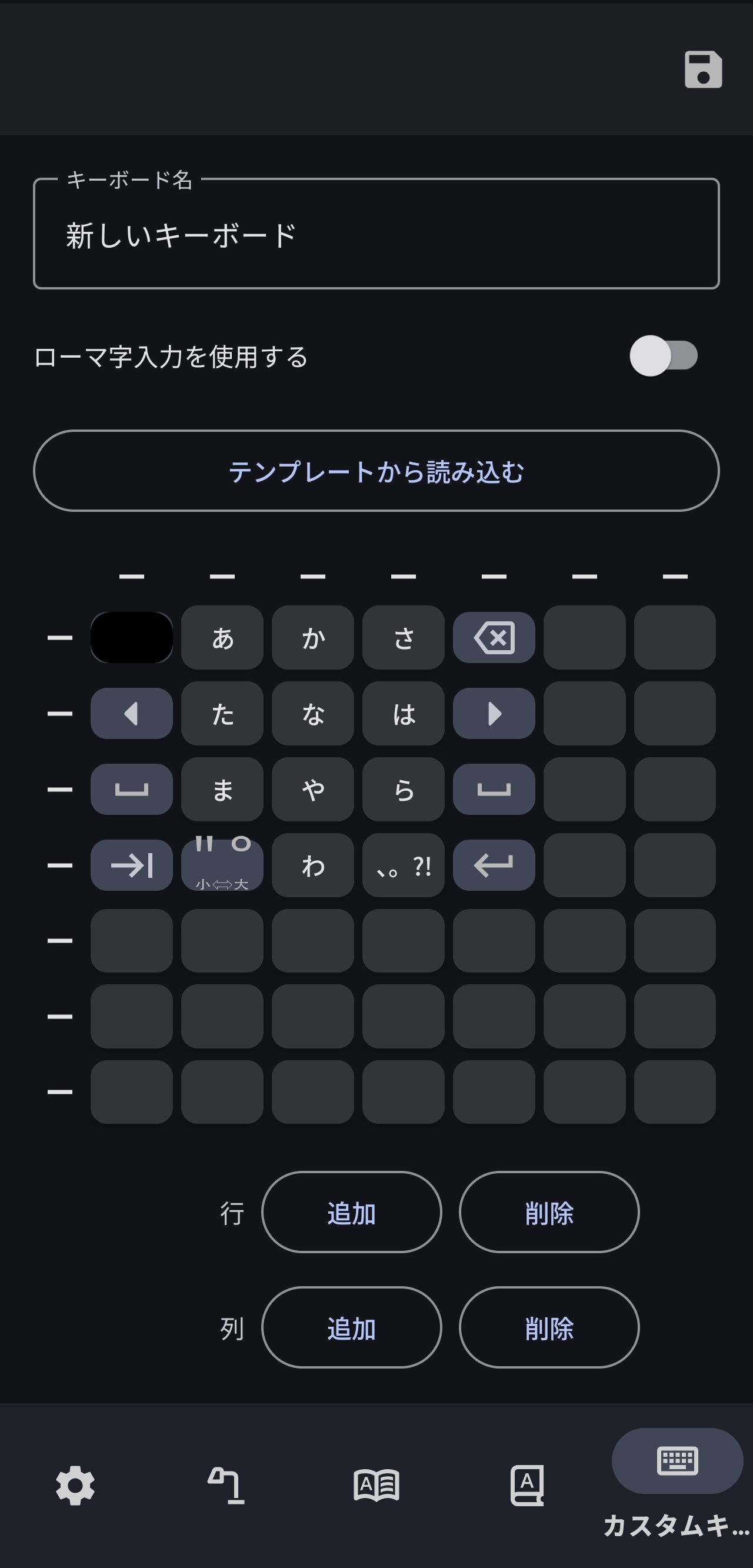This screenshot has height=1568, width=753.
Task: Open the settings gear tab
Action: (x=75, y=1486)
